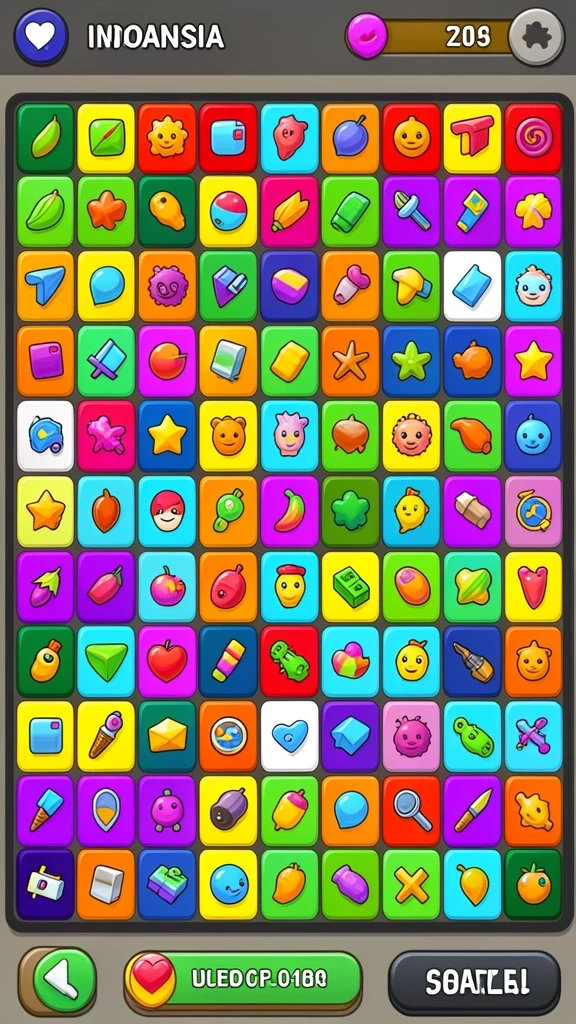Viewport: 576px width, 1024px height.
Task: Open the settings gear
Action: pyautogui.click(x=536, y=37)
